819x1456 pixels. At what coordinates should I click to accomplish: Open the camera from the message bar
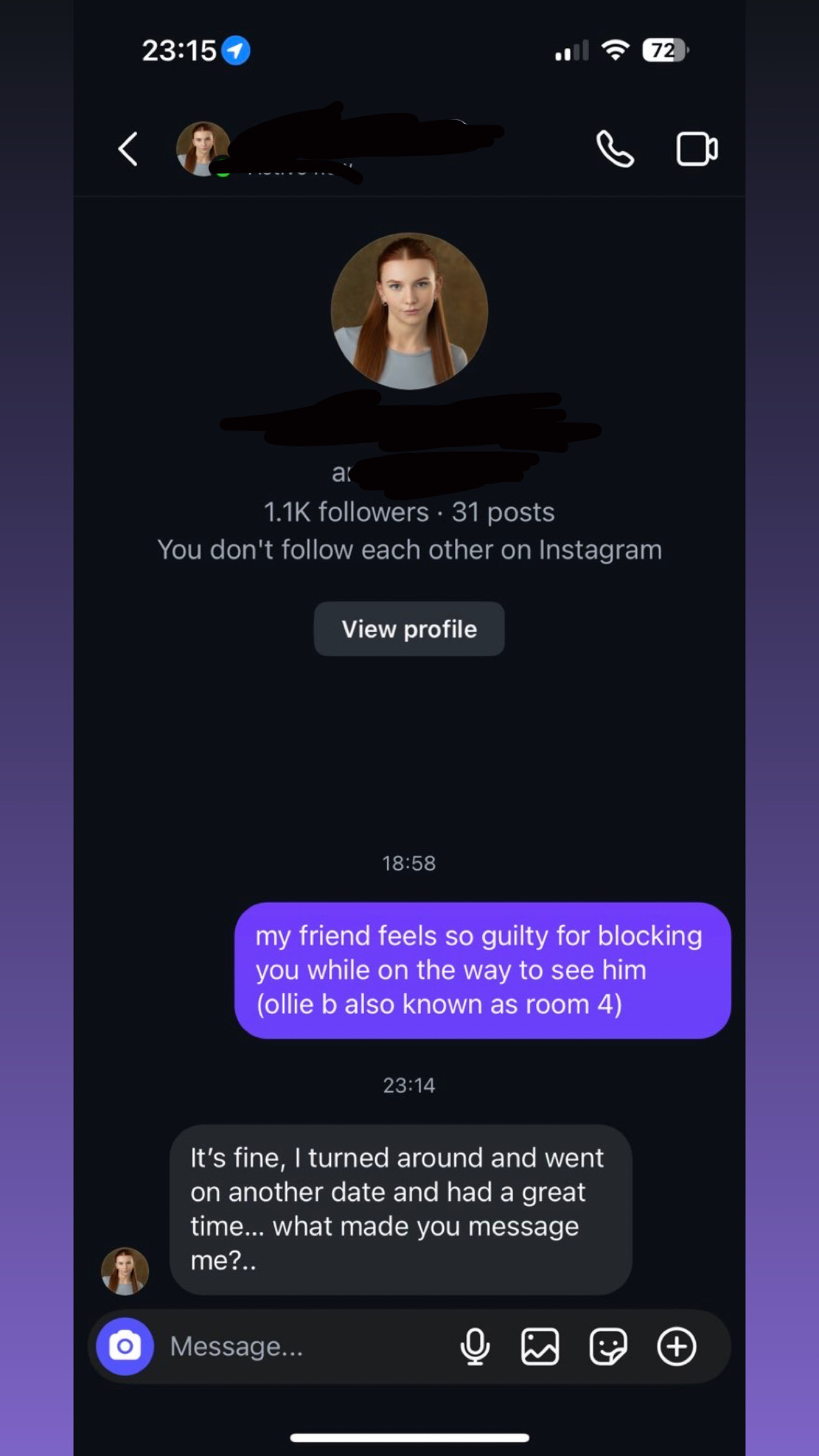(125, 1346)
